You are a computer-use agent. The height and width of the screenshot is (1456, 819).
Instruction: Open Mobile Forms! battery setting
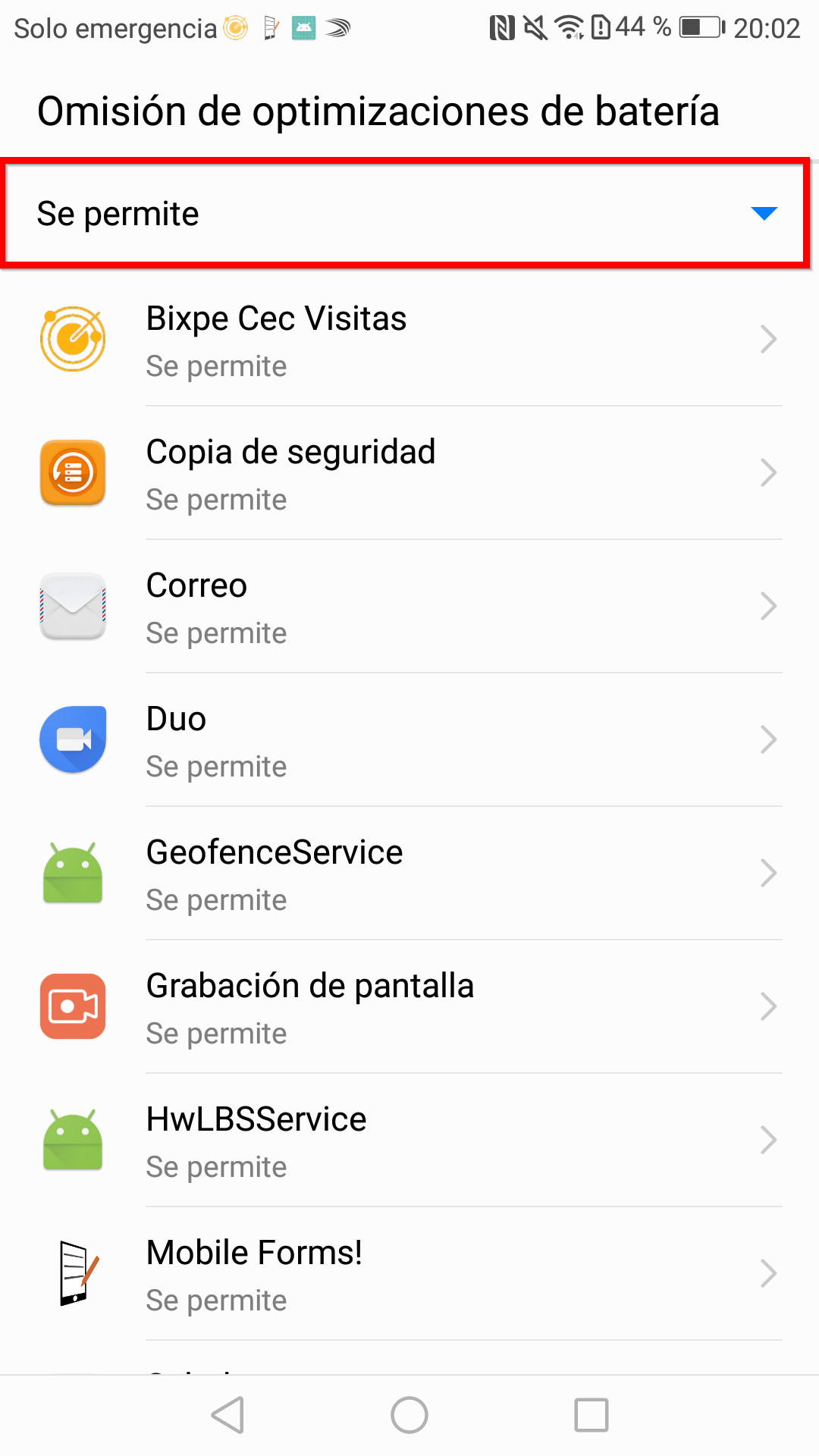[x=409, y=1274]
